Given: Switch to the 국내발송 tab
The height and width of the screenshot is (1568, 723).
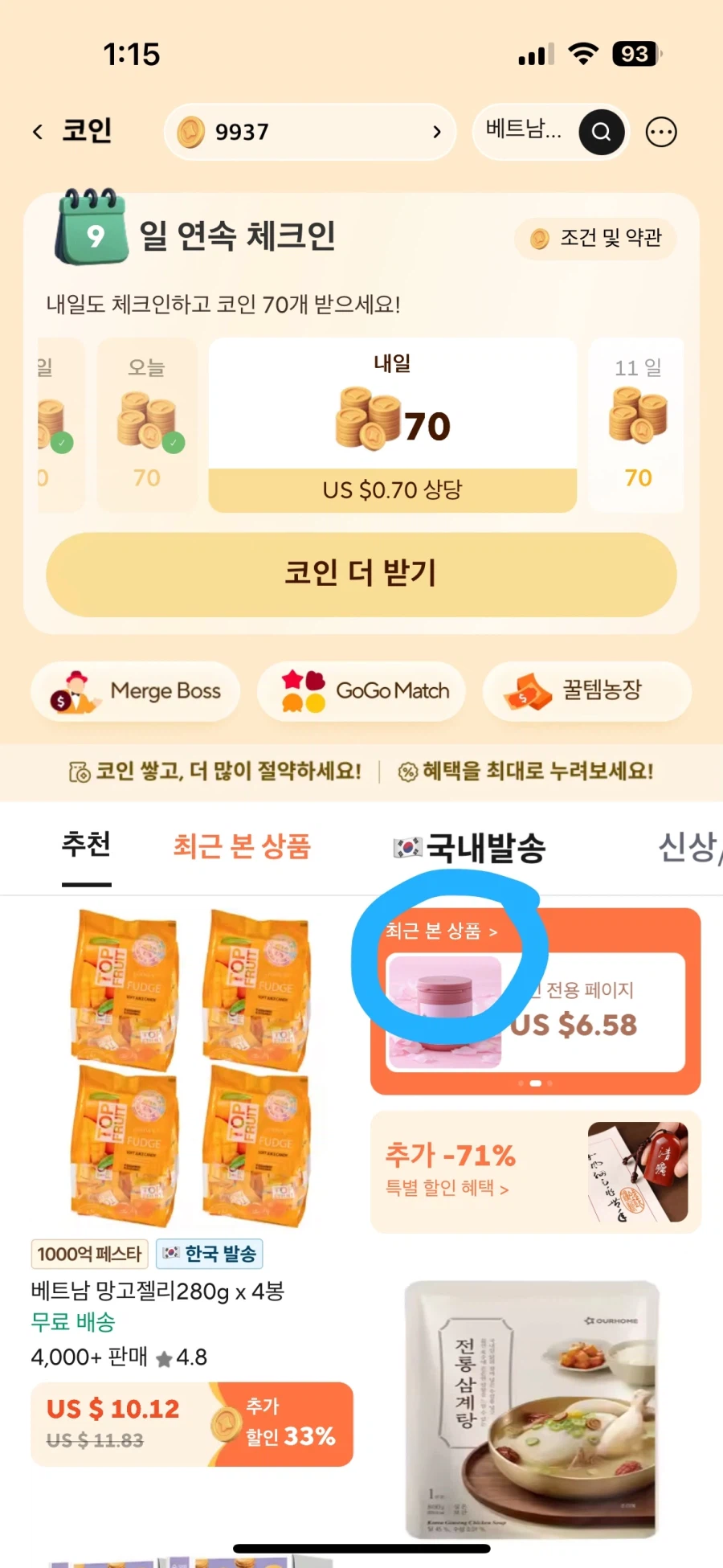Looking at the screenshot, I should tap(488, 846).
